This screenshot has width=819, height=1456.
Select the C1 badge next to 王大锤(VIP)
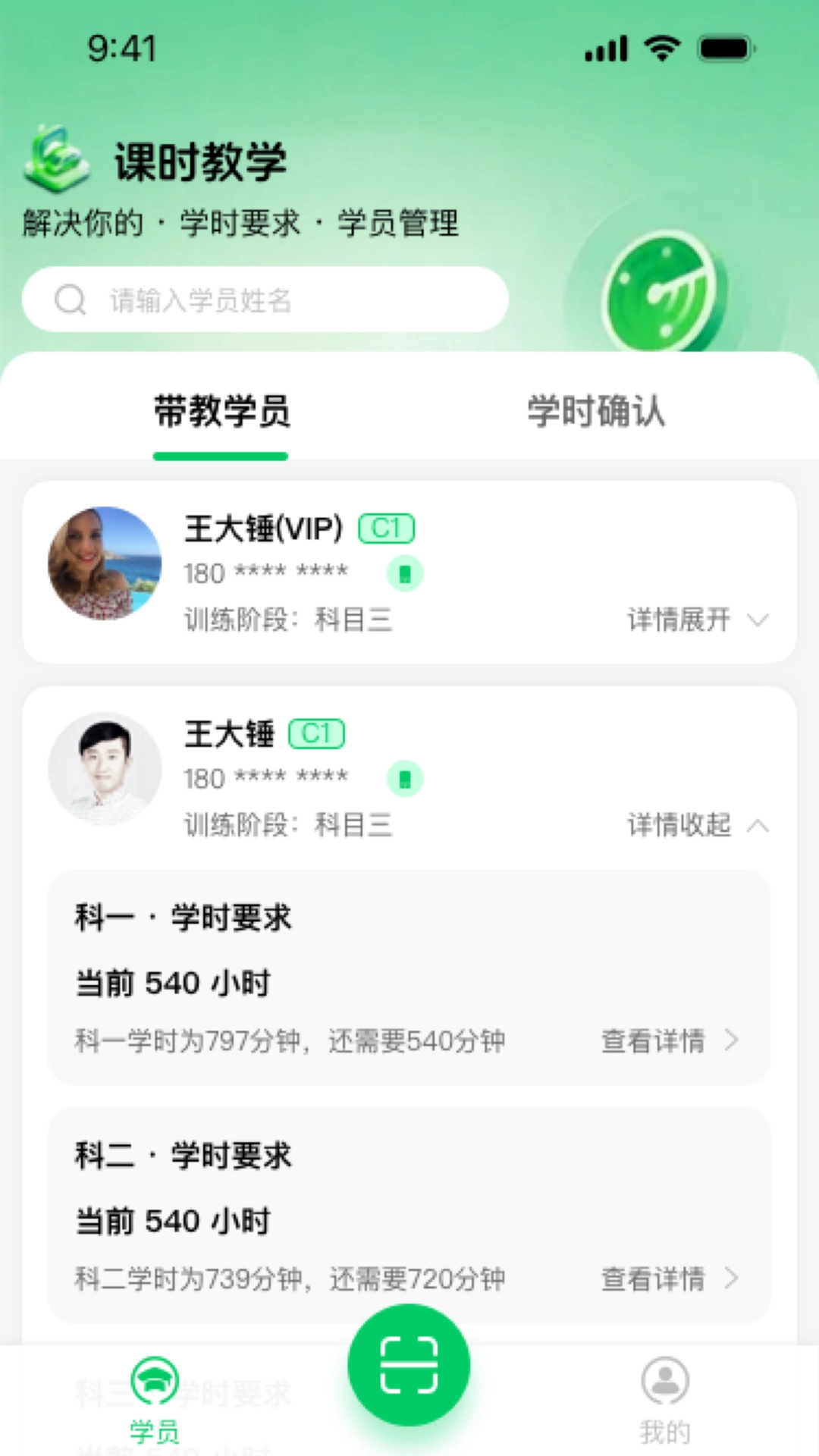tap(386, 529)
